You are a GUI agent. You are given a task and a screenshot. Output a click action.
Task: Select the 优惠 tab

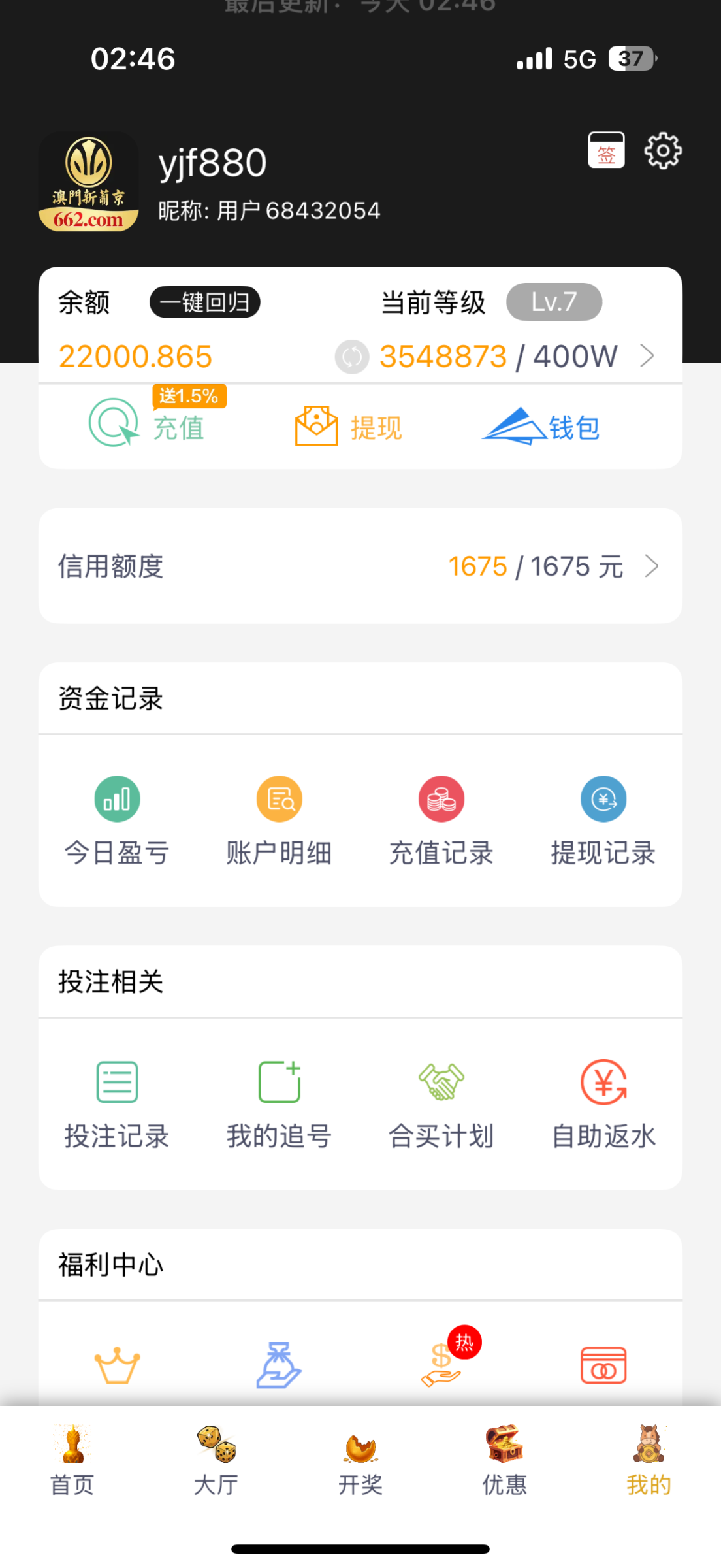point(505,1461)
